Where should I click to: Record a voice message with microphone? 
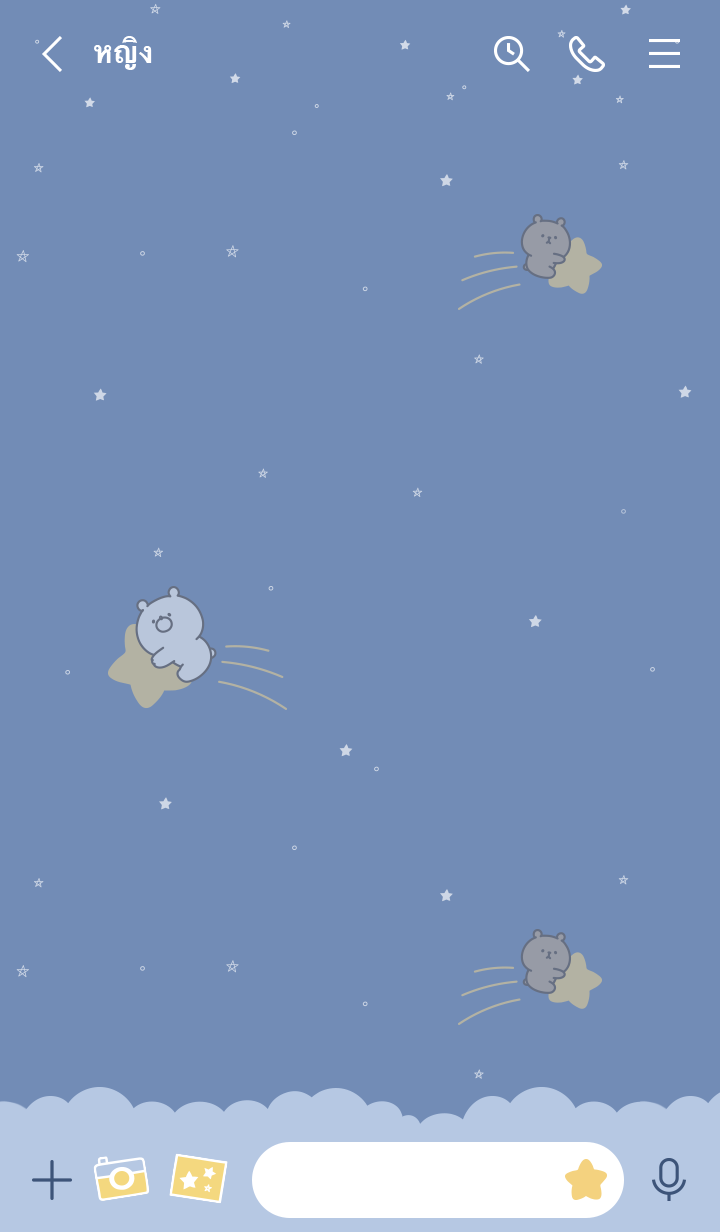[x=668, y=1179]
